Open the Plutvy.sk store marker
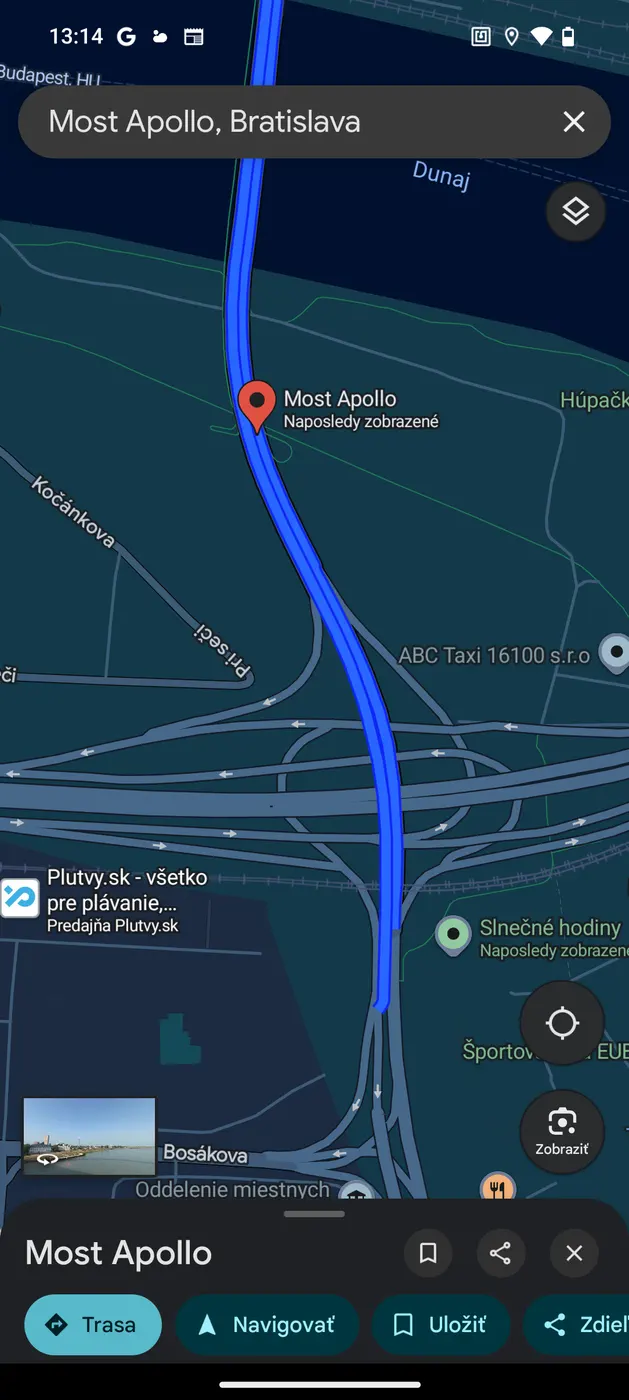The image size is (629, 1400). (19, 897)
